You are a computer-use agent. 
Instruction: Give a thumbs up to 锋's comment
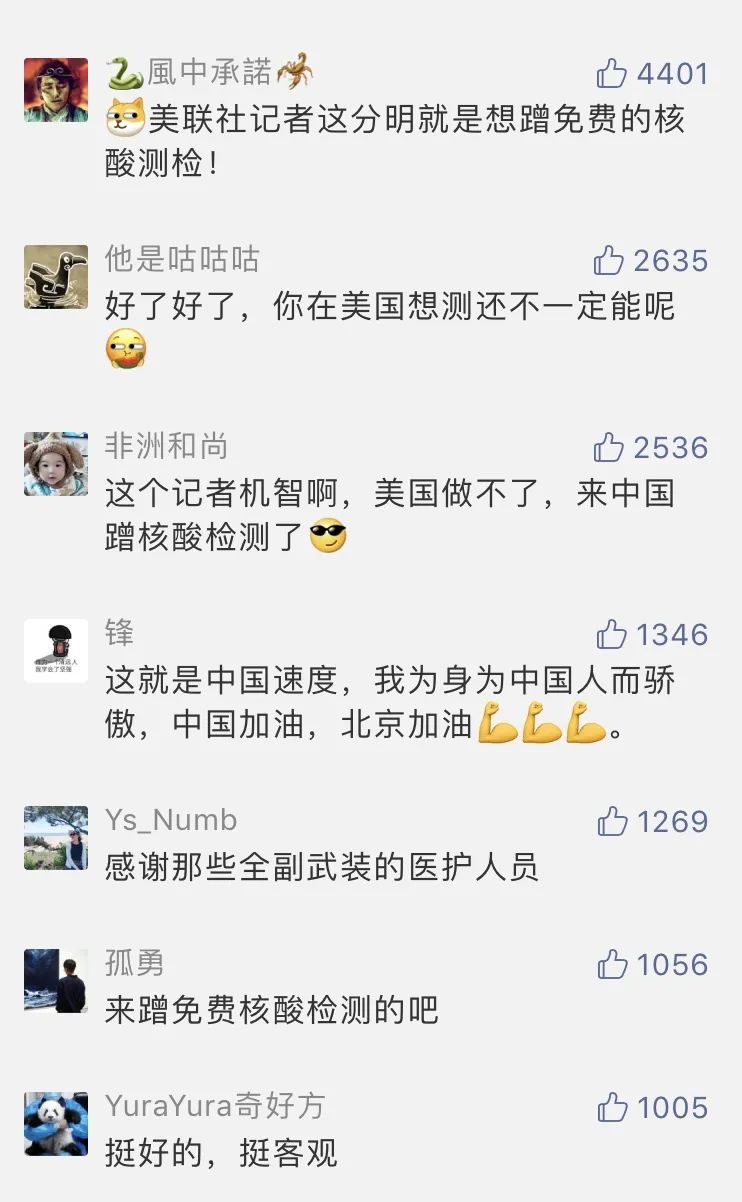point(611,634)
